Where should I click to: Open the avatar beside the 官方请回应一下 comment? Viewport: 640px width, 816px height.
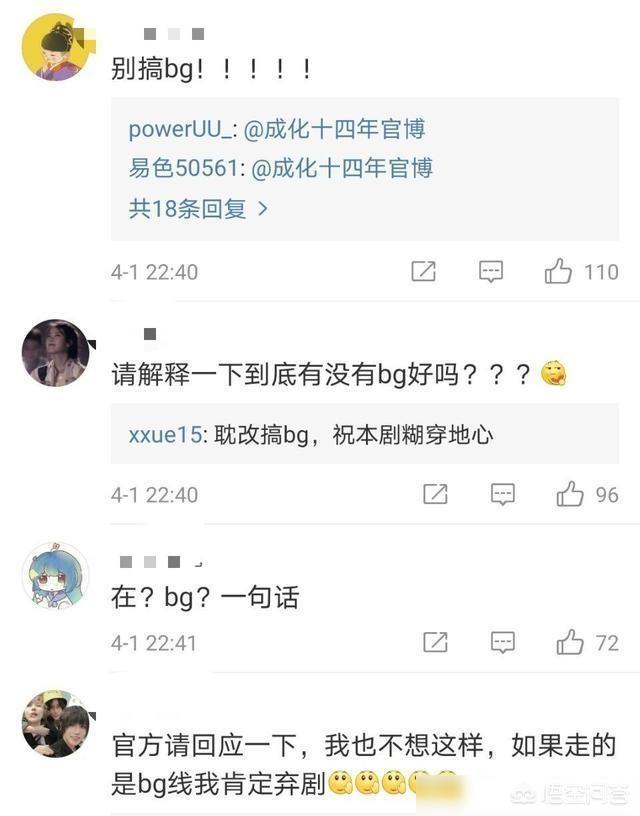click(55, 723)
